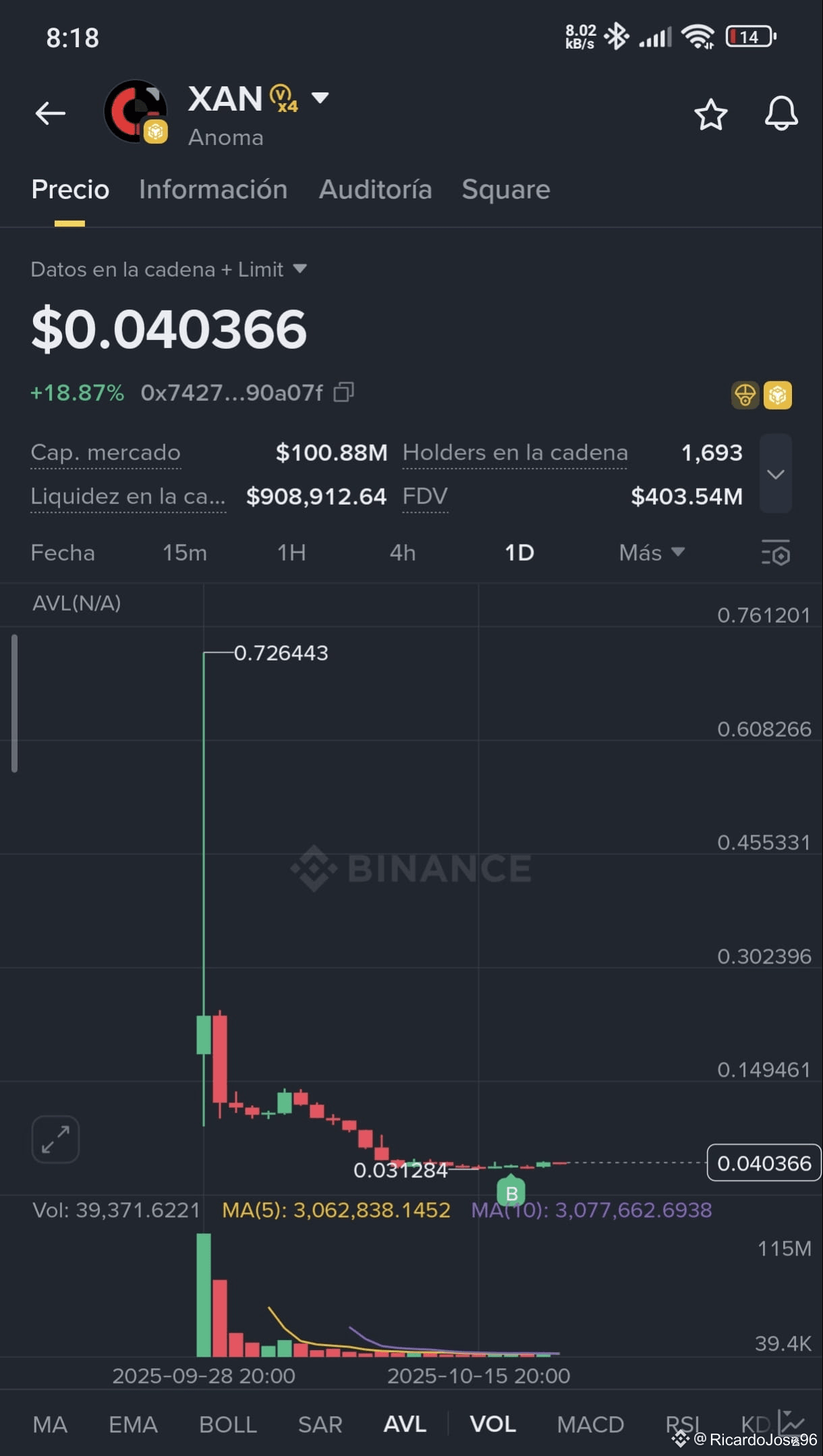The image size is (823, 1456).
Task: Expand the chart to fullscreen
Action: point(55,1139)
